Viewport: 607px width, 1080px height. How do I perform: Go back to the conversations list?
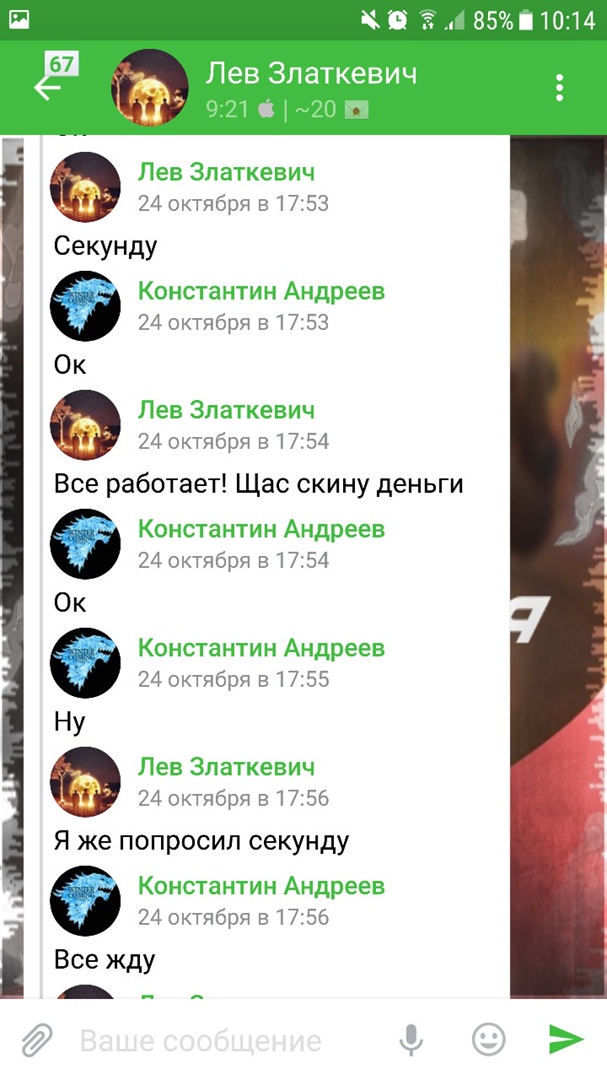(x=50, y=85)
